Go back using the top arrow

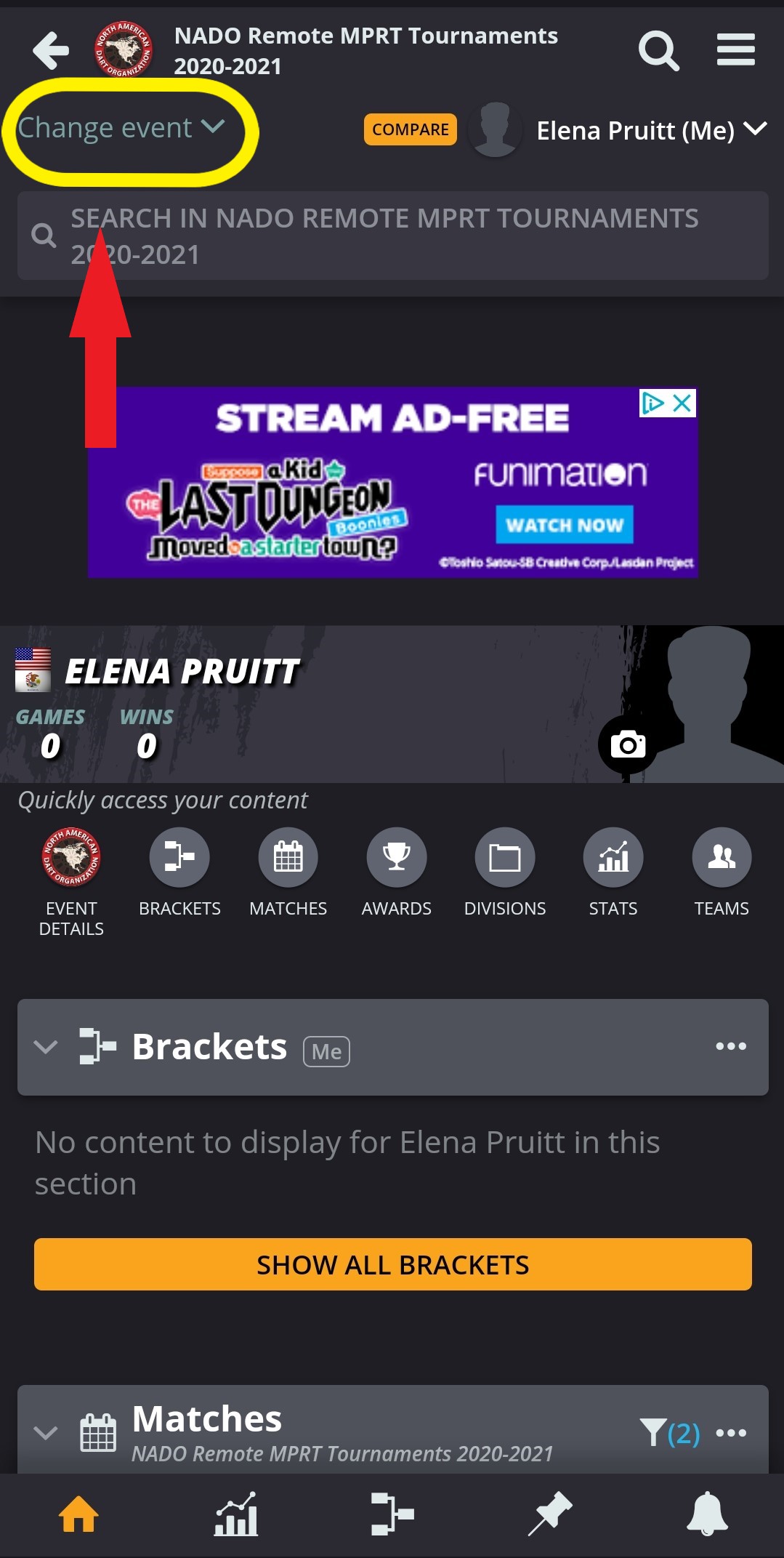pyautogui.click(x=51, y=50)
